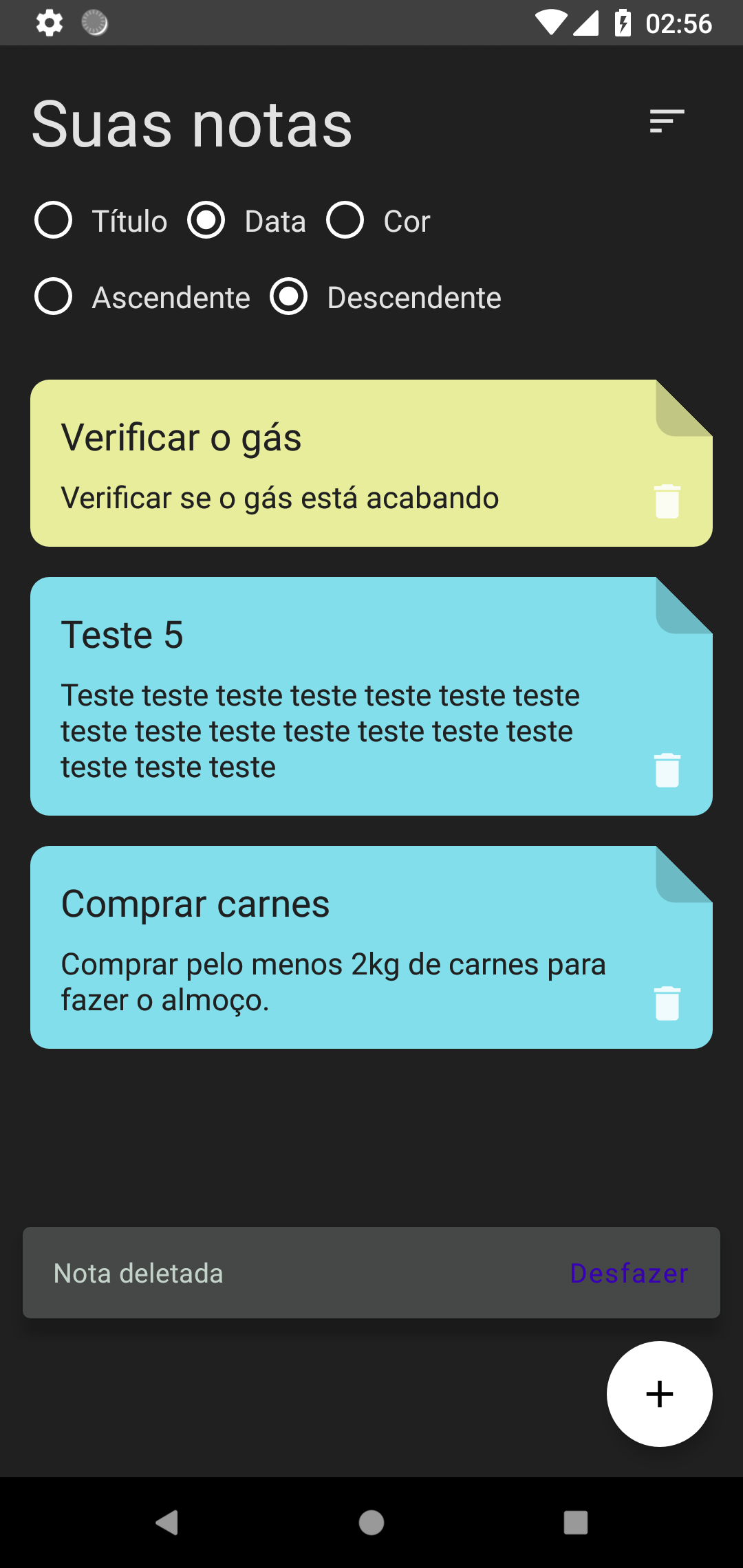Delete the Teste 5 note
The image size is (743, 1568).
point(667,770)
